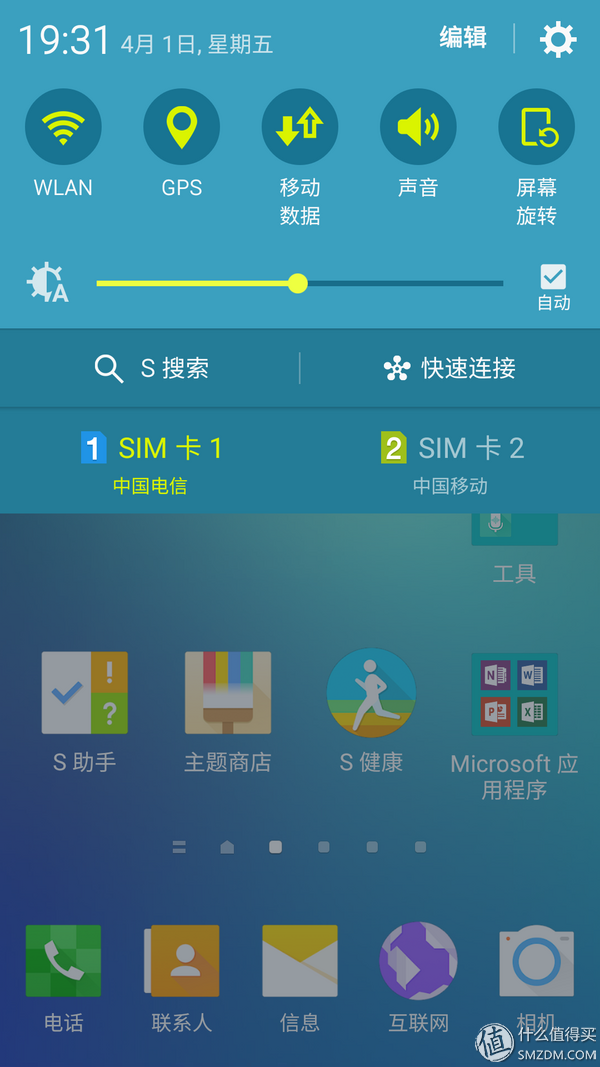Switch the 声音 sound mode

point(417,127)
